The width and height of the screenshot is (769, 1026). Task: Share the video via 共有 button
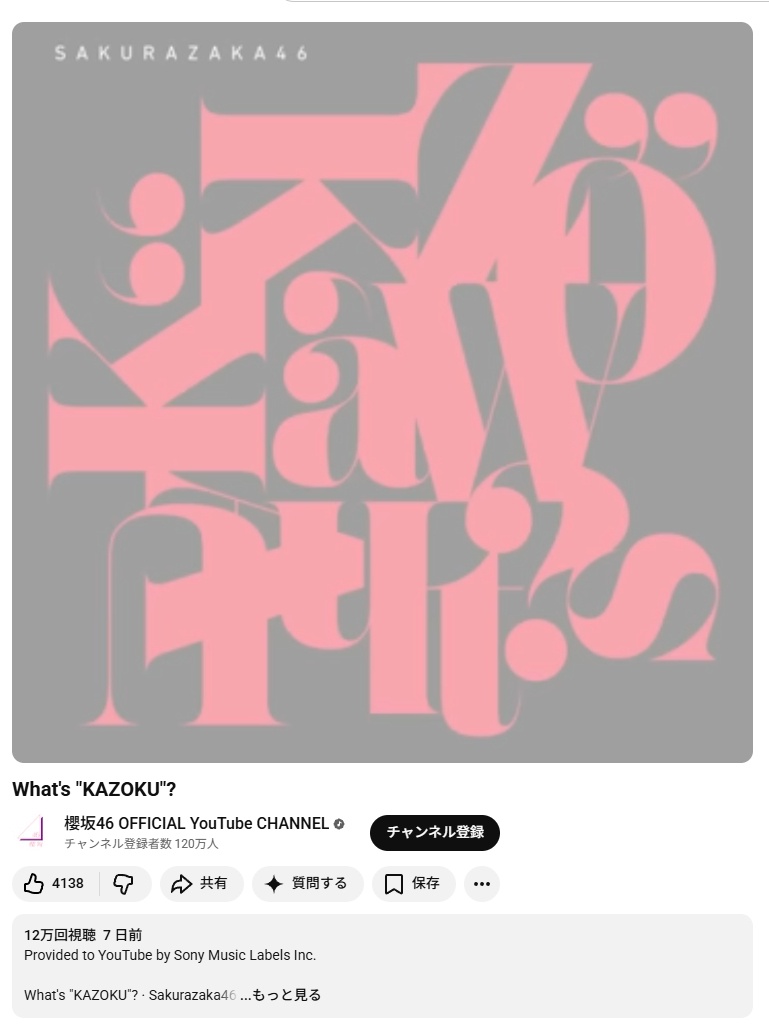tap(201, 884)
